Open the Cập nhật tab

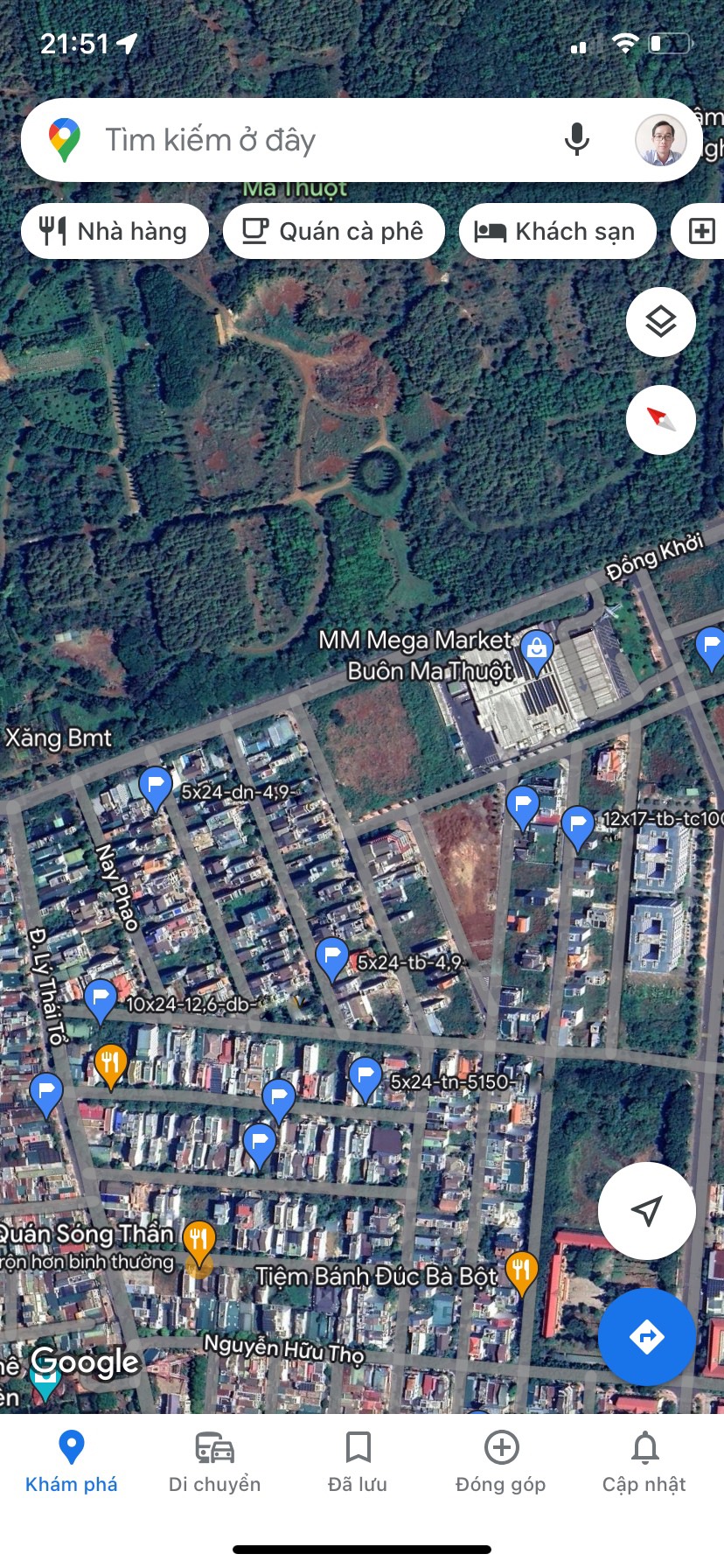click(644, 1462)
